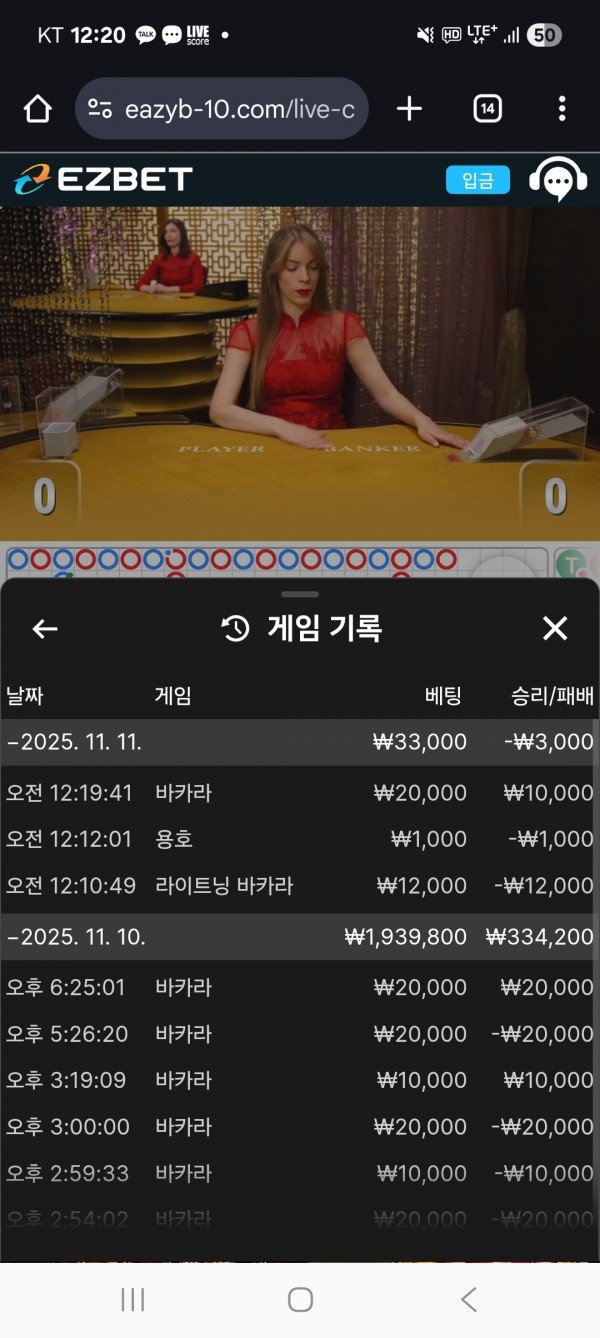Viewport: 600px width, 1338px height.
Task: Open the browser overflow menu
Action: 562,109
